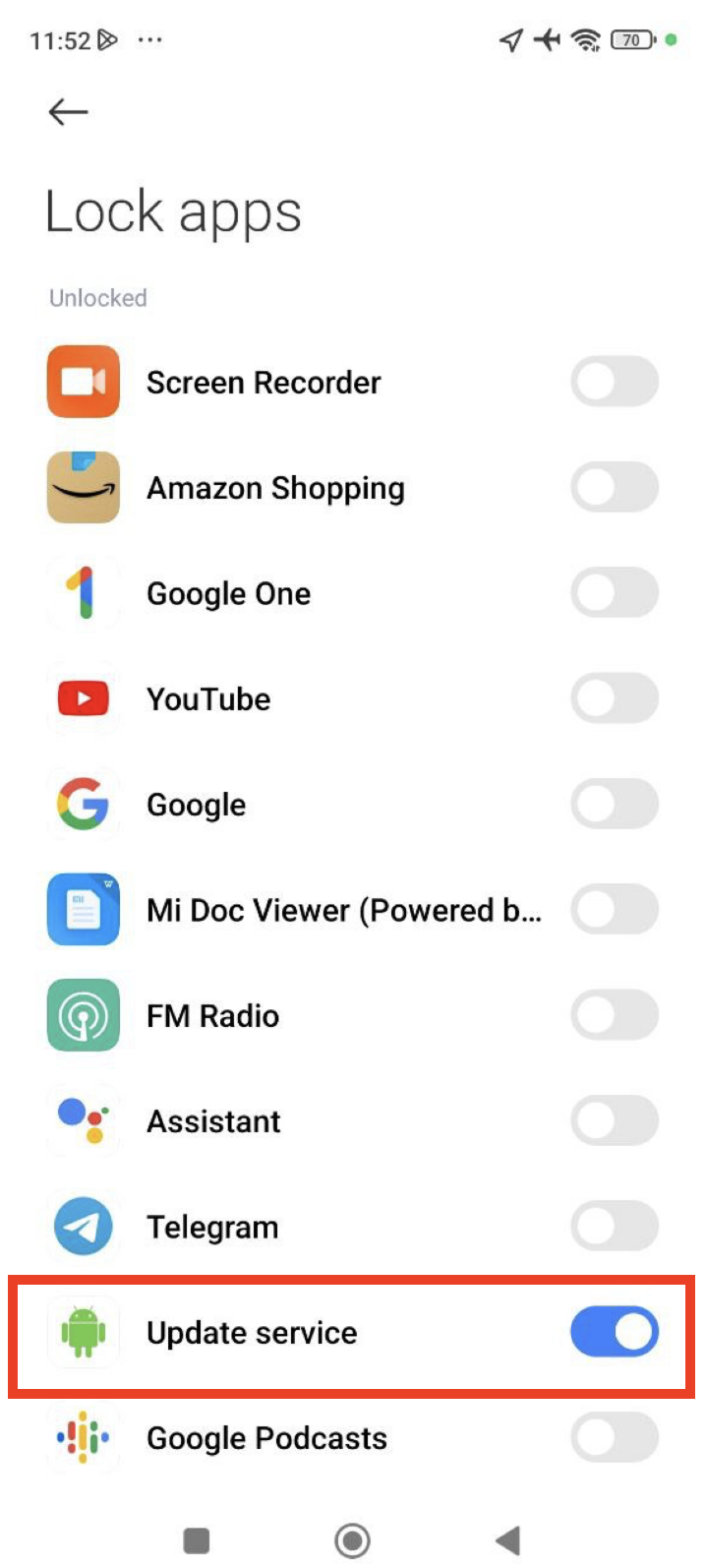
Task: Turn on the Amazon Shopping lock switch
Action: pos(614,488)
